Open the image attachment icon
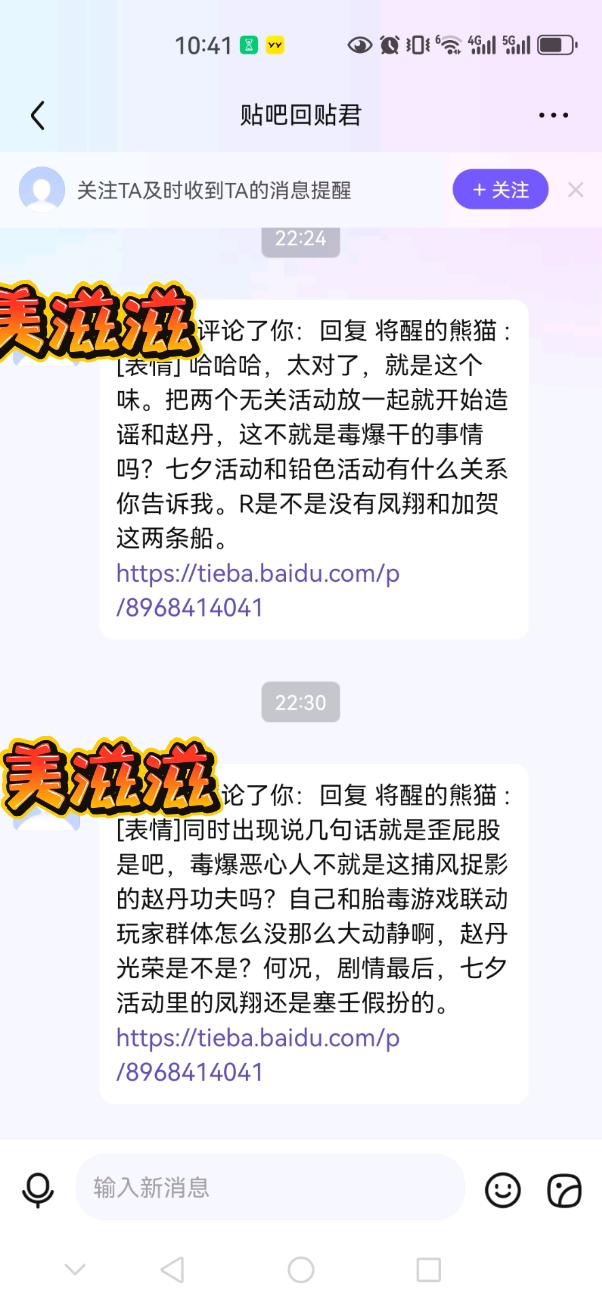The width and height of the screenshot is (602, 1305). coord(564,1190)
